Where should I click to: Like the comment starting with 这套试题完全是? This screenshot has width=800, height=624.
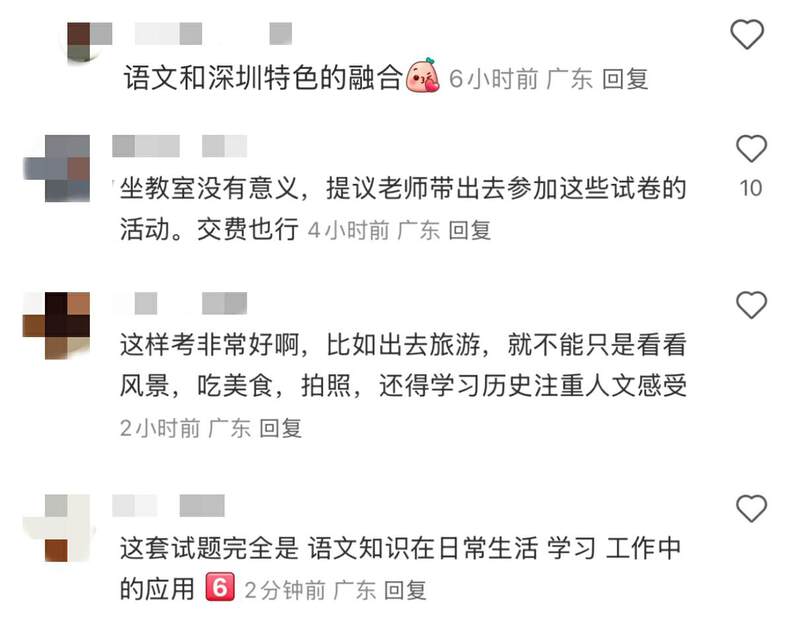tap(751, 509)
